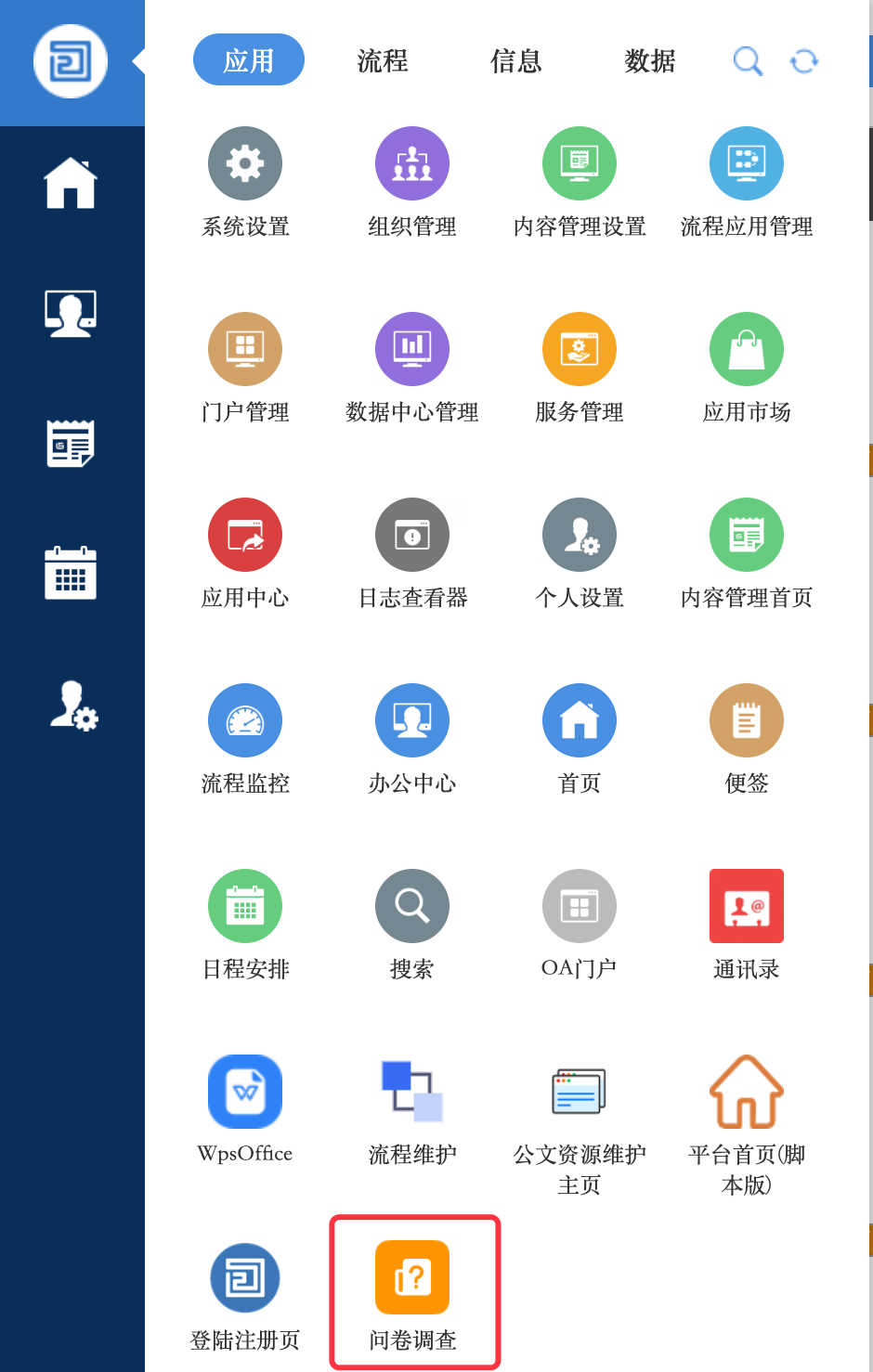Refresh the application list
873x1372 pixels.
point(803,61)
